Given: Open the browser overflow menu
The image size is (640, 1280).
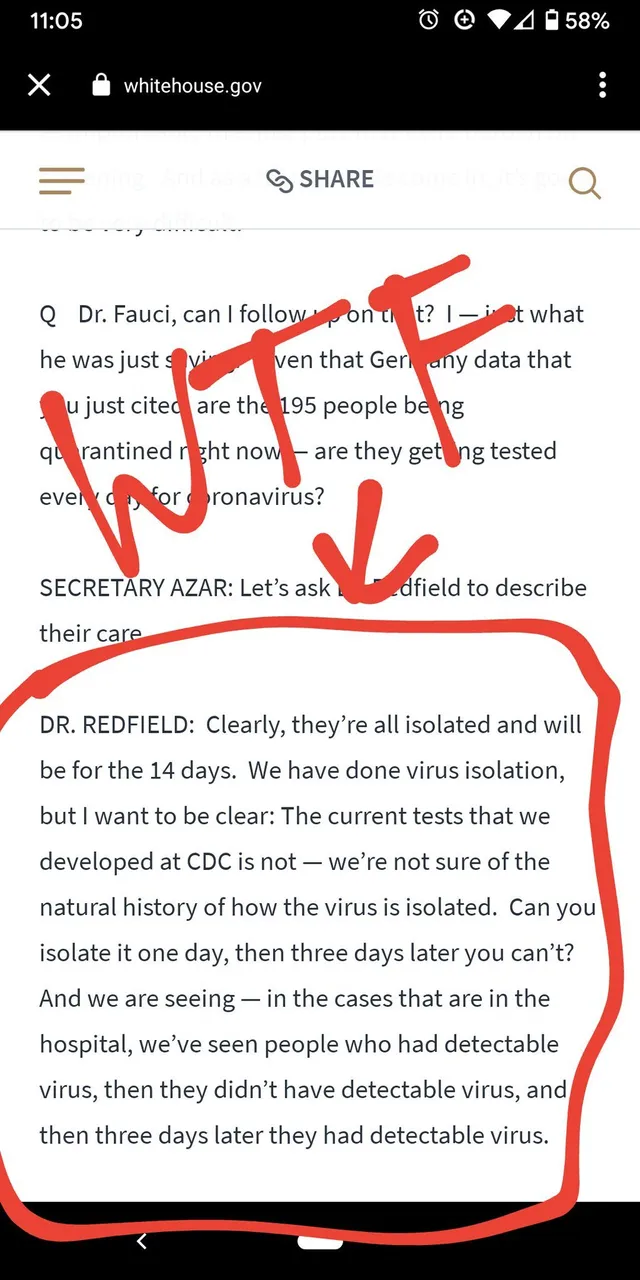Looking at the screenshot, I should pyautogui.click(x=602, y=85).
